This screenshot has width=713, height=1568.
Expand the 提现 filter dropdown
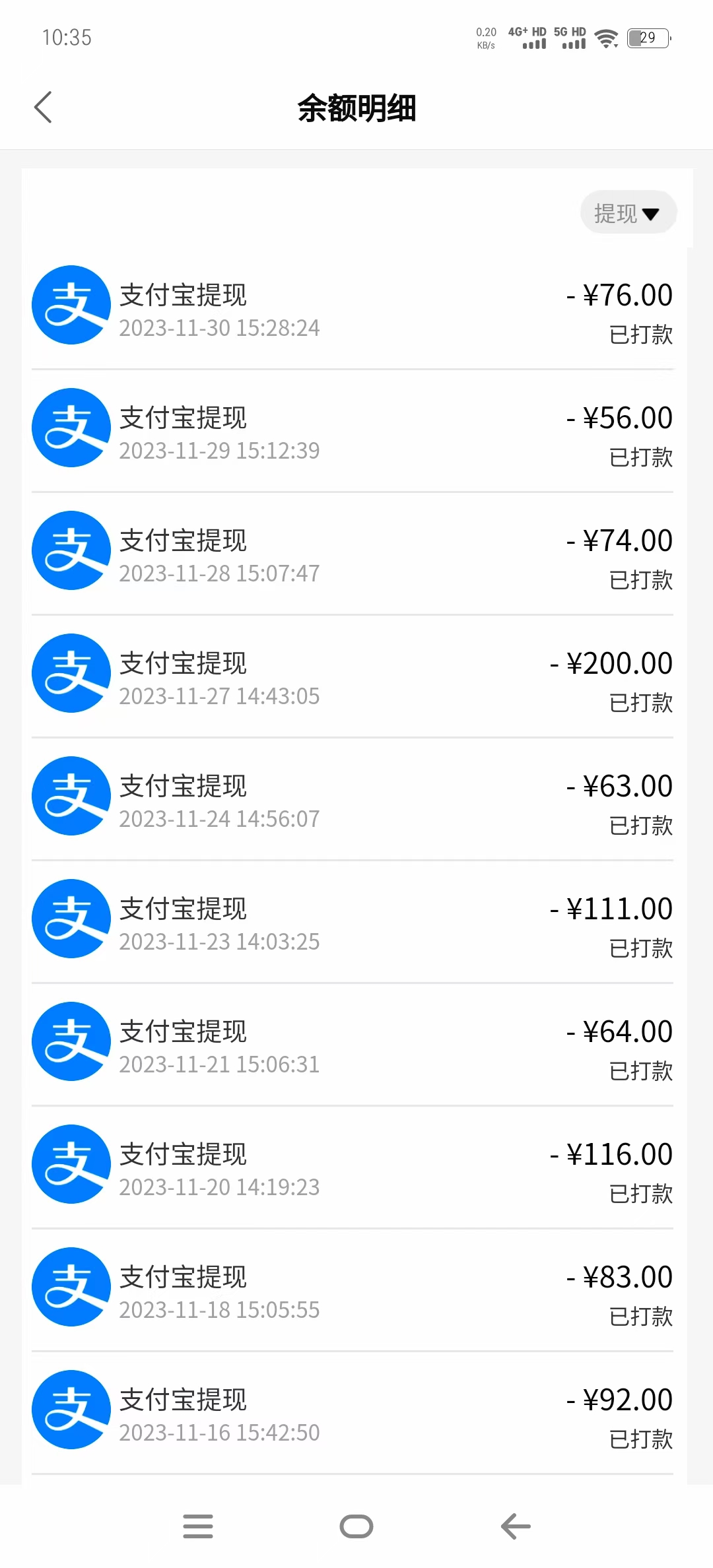628,212
